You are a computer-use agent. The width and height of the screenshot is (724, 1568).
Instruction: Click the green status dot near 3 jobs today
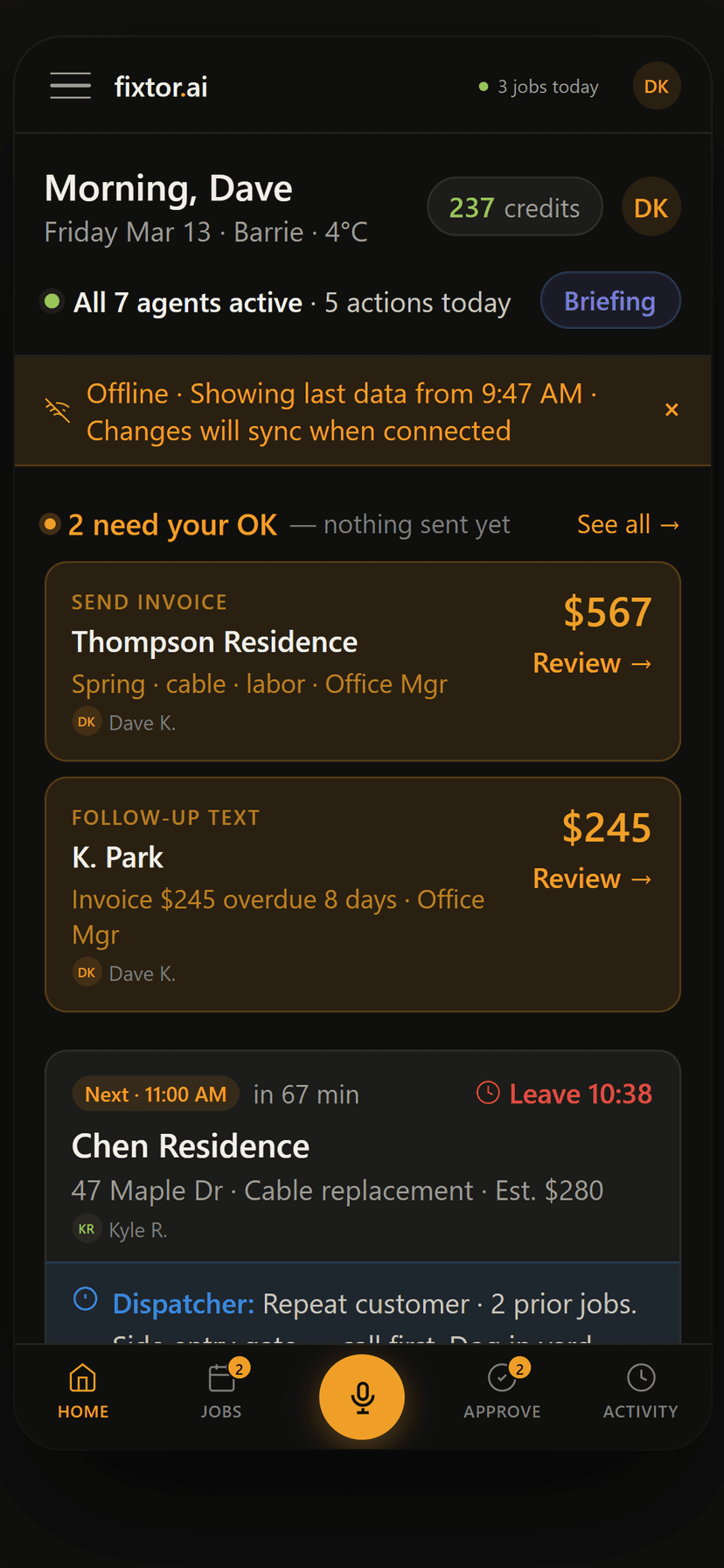click(483, 86)
